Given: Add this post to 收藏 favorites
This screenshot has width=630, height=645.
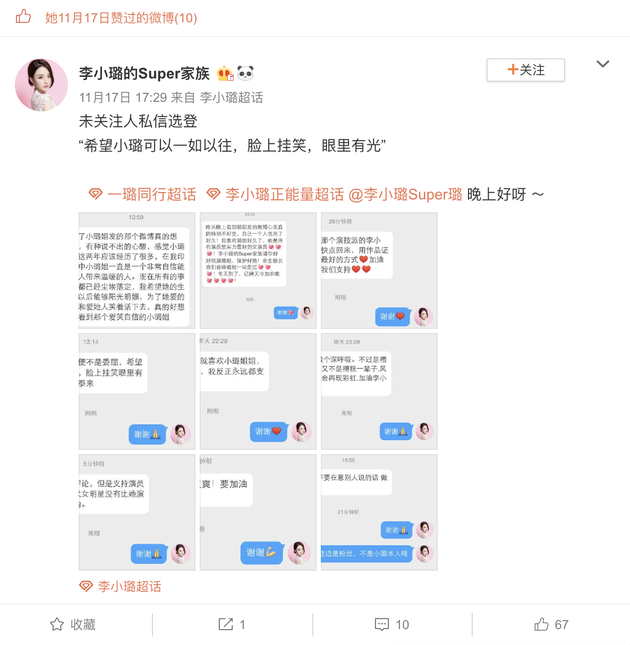Looking at the screenshot, I should tap(73, 624).
